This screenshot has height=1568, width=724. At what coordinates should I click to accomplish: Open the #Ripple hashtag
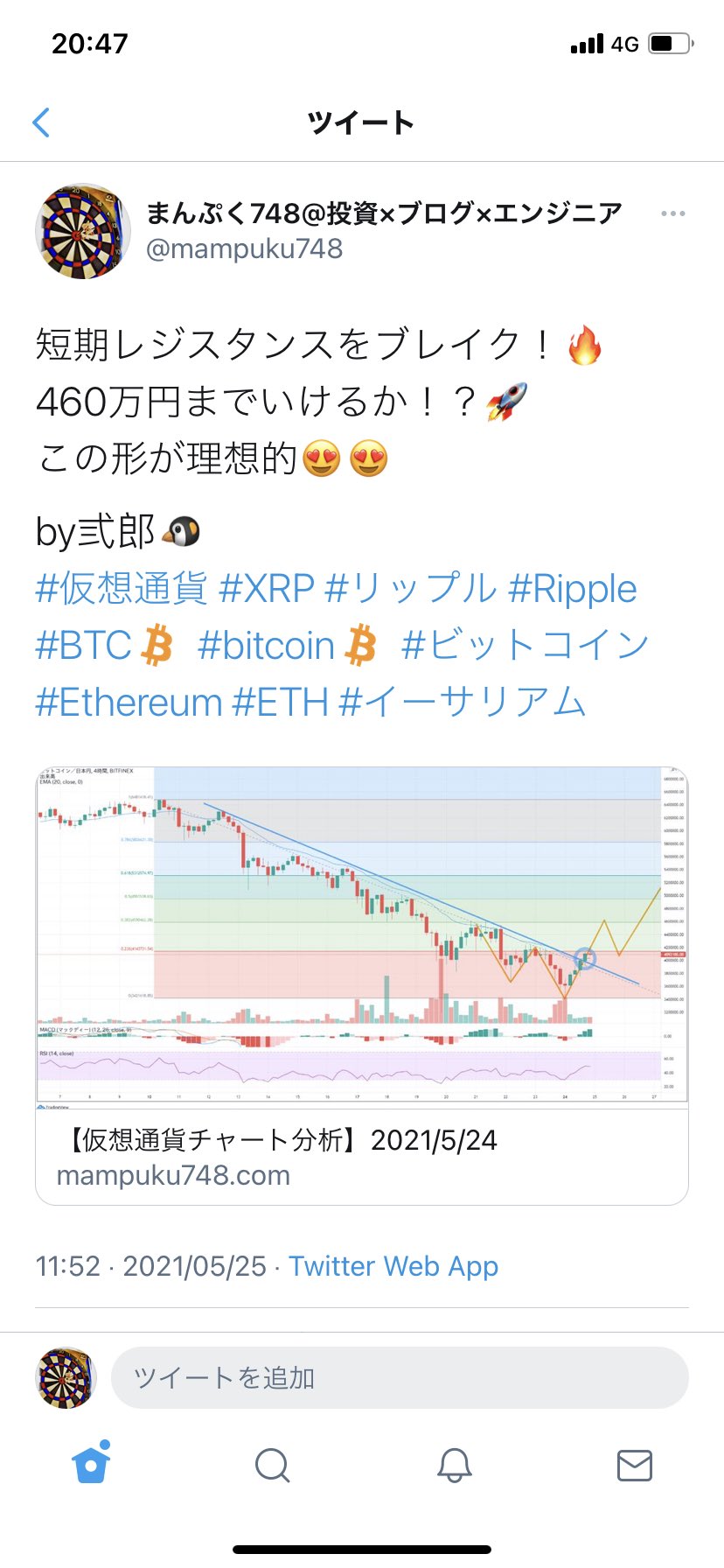point(573,589)
